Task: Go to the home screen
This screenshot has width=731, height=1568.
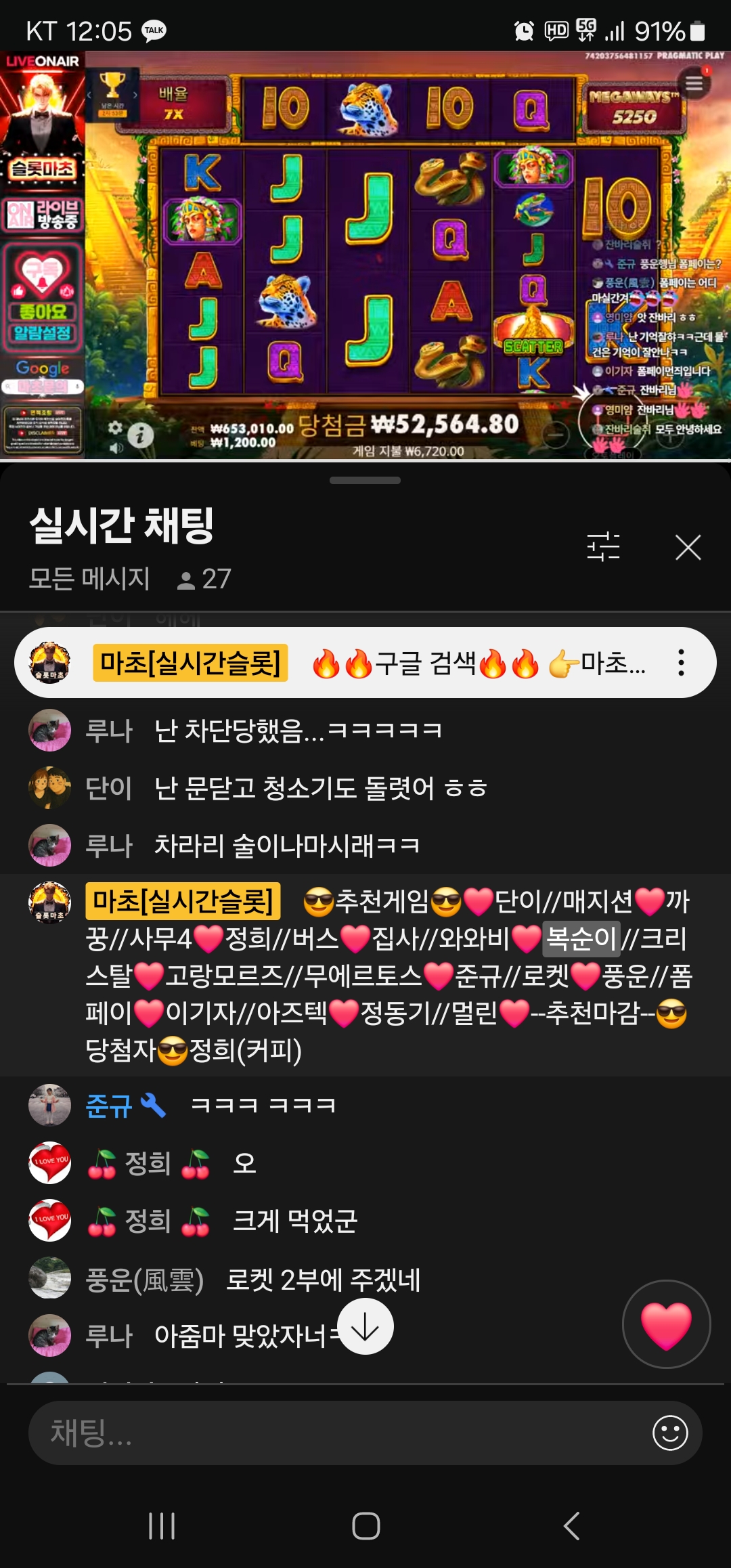Action: 365,1526
